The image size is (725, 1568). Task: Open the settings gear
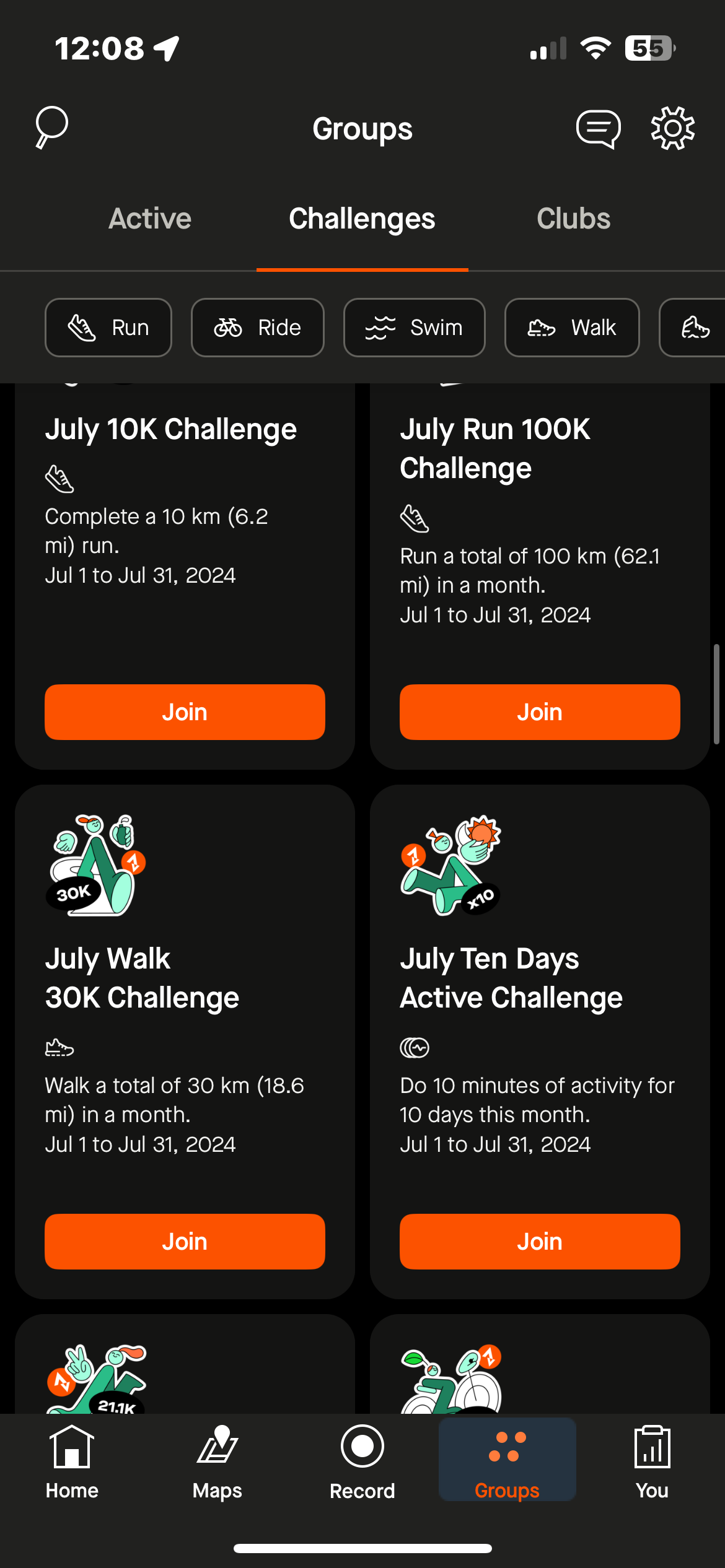[672, 128]
